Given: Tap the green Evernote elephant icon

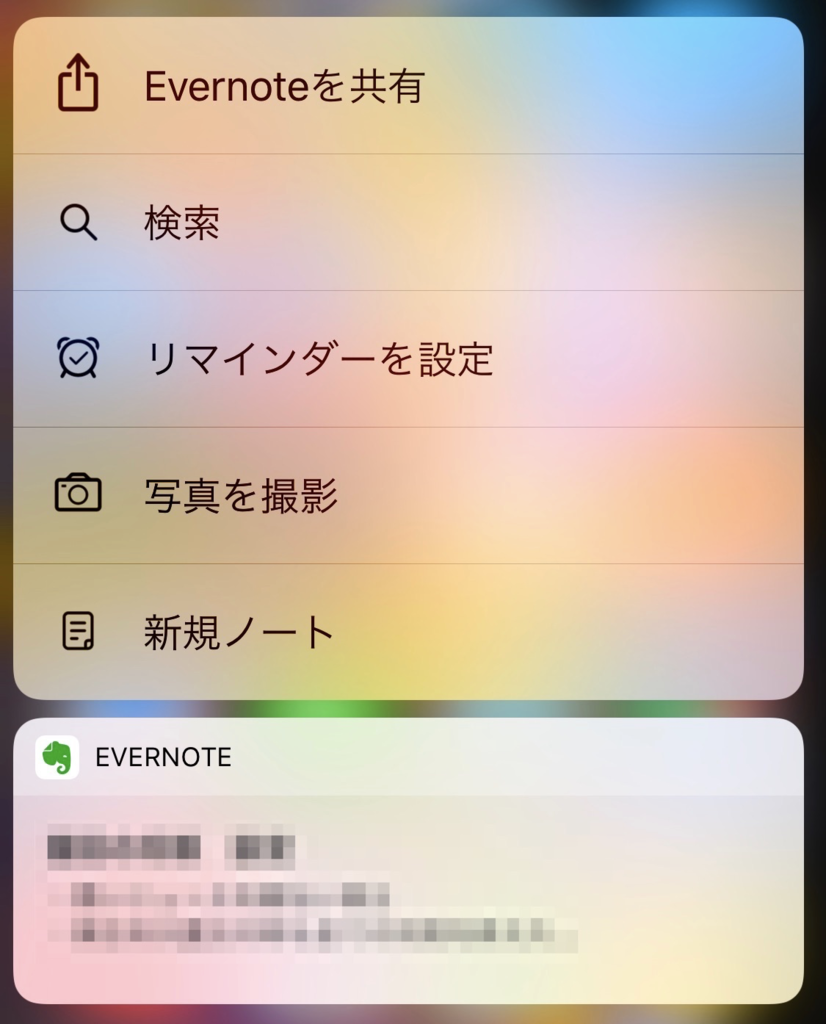Looking at the screenshot, I should pos(58,757).
